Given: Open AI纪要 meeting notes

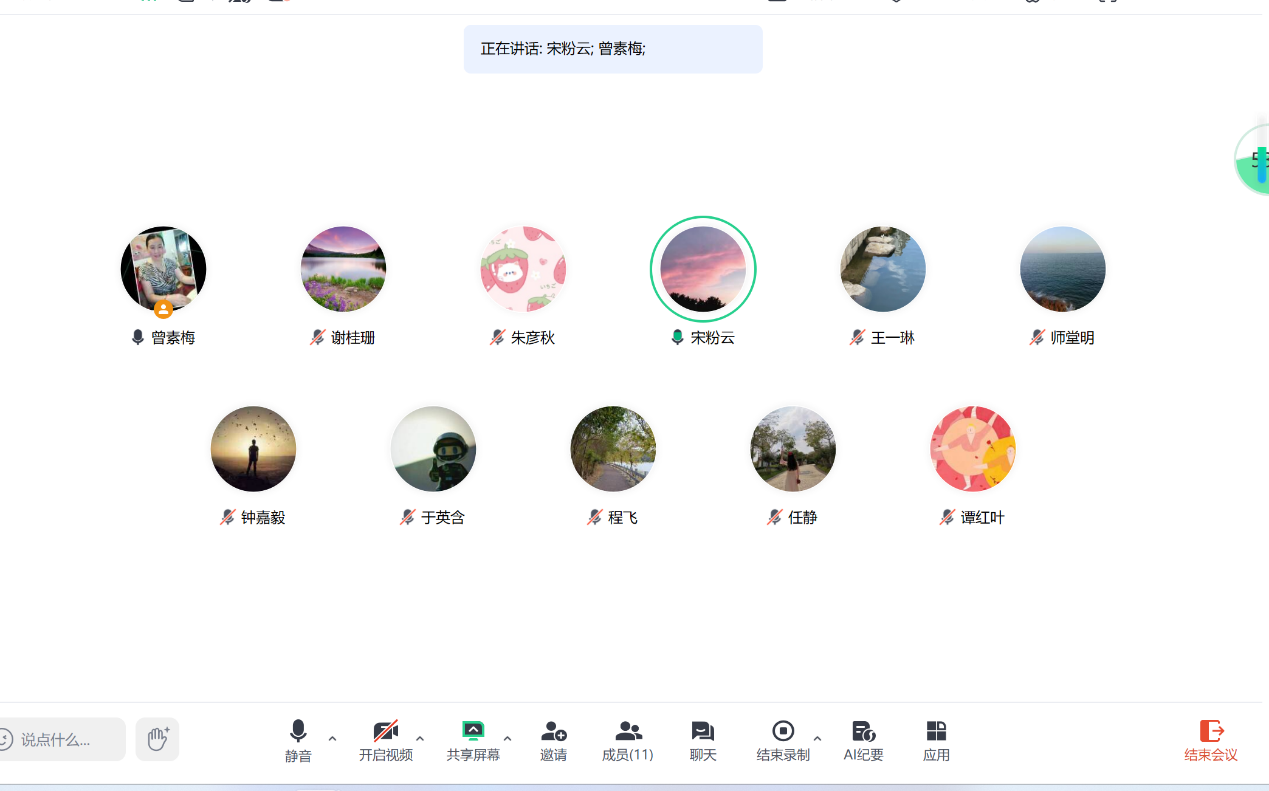Looking at the screenshot, I should 863,740.
